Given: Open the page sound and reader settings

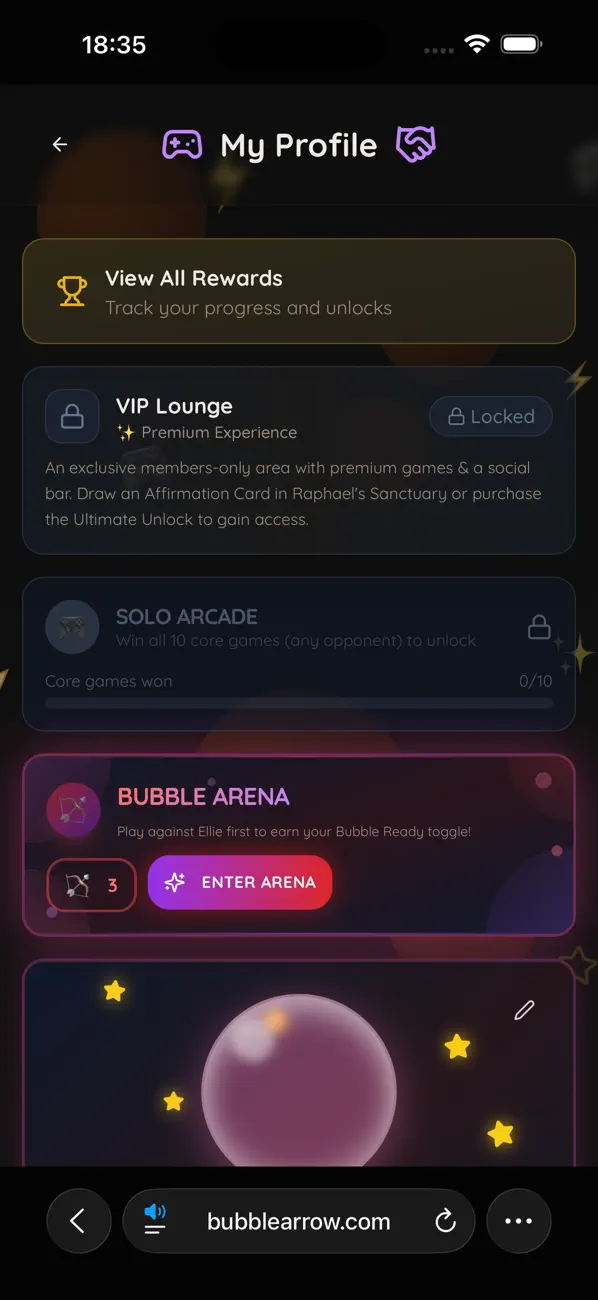Looking at the screenshot, I should [155, 1220].
